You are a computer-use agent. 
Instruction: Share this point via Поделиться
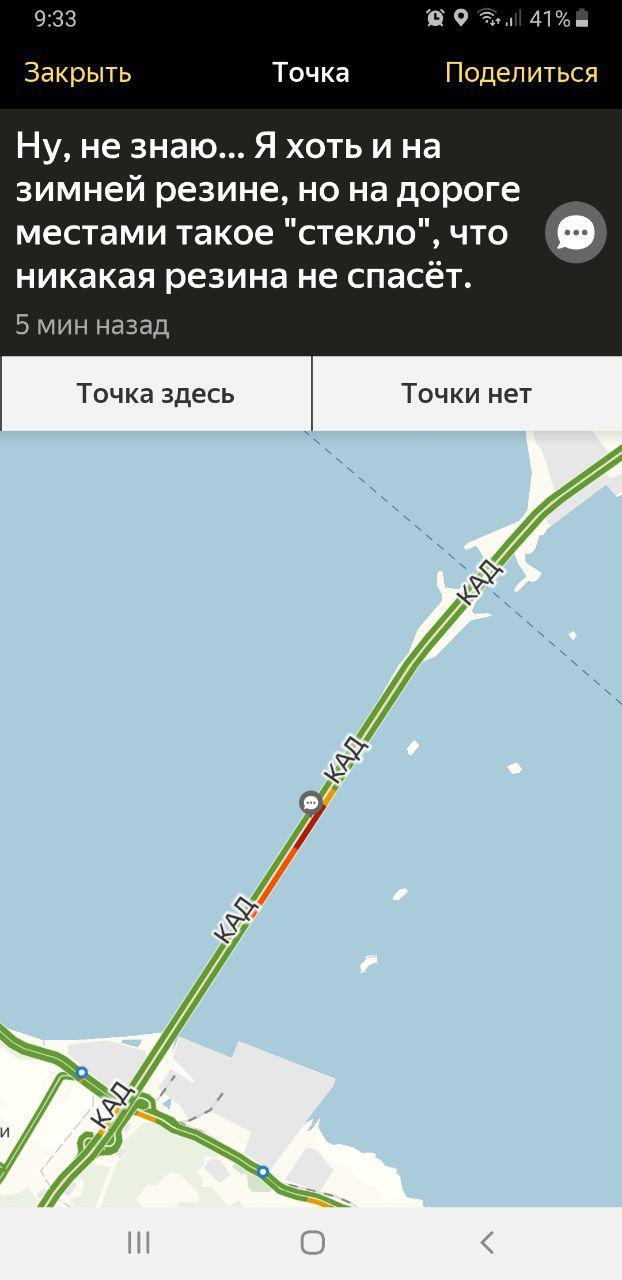pos(521,73)
